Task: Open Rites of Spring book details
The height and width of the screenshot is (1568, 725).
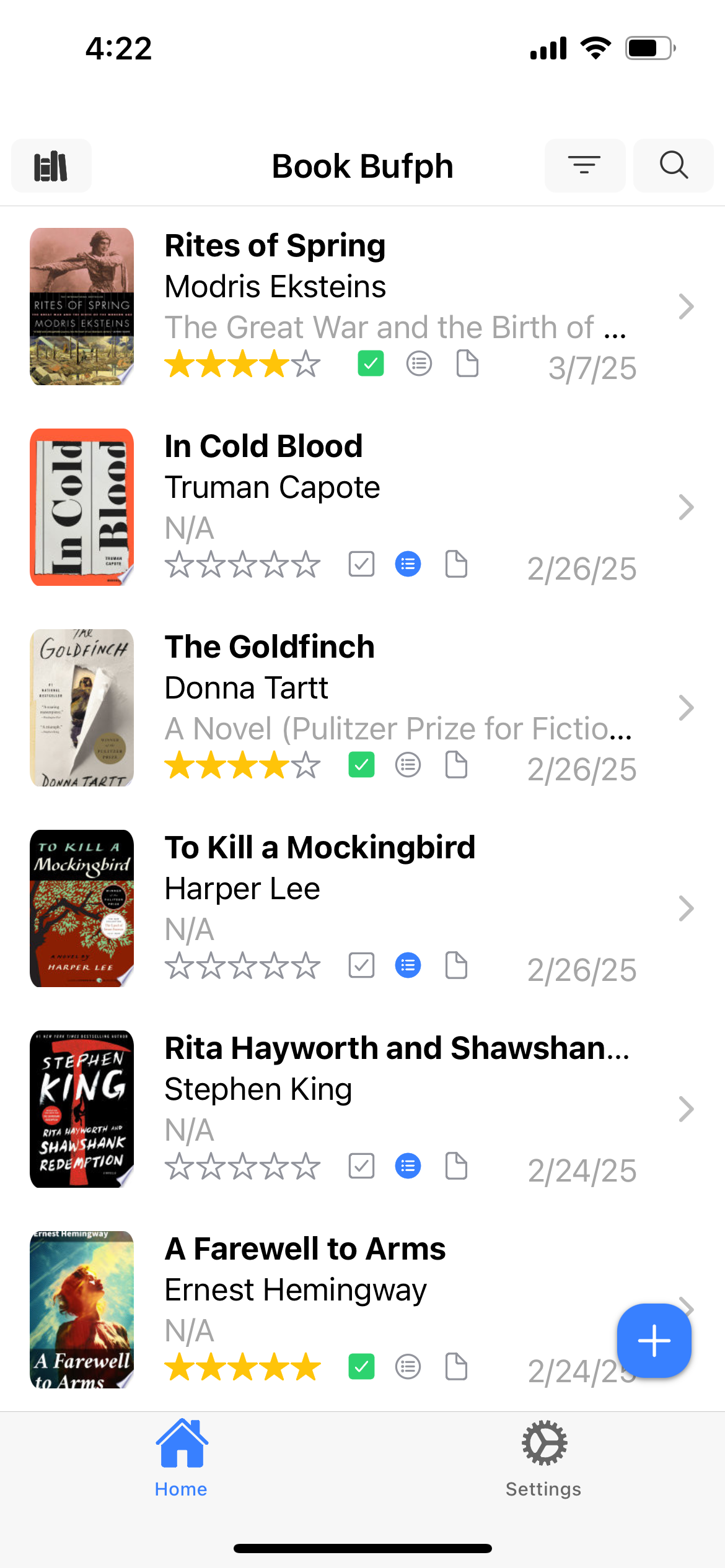Action: click(x=362, y=306)
